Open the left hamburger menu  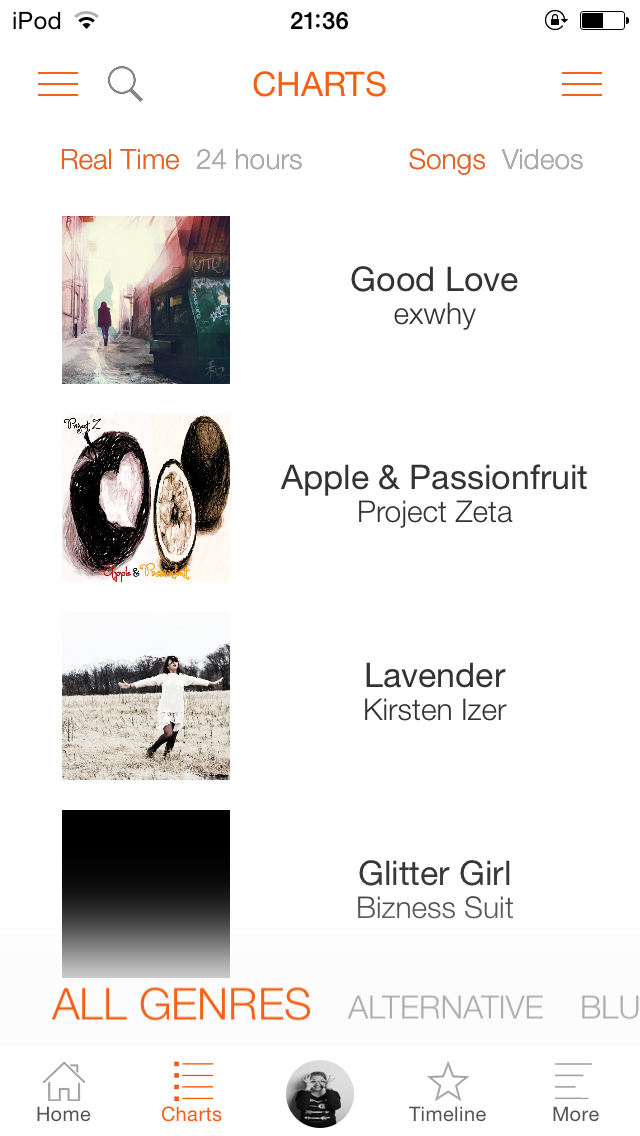tap(58, 84)
